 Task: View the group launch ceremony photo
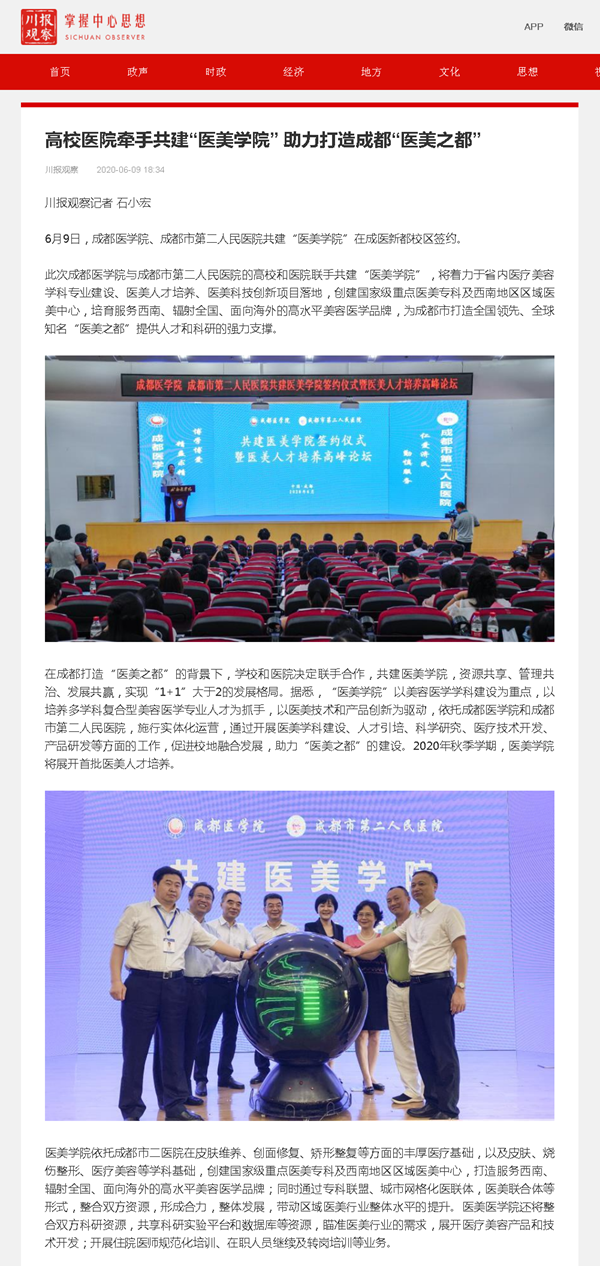(x=299, y=955)
